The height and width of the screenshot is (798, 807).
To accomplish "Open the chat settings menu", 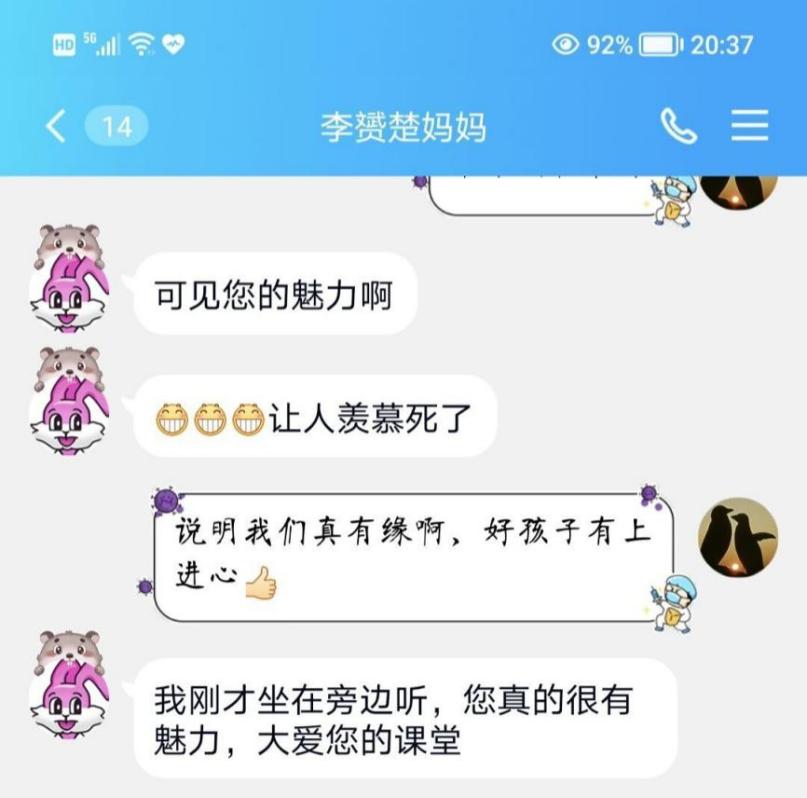I will pos(749,126).
